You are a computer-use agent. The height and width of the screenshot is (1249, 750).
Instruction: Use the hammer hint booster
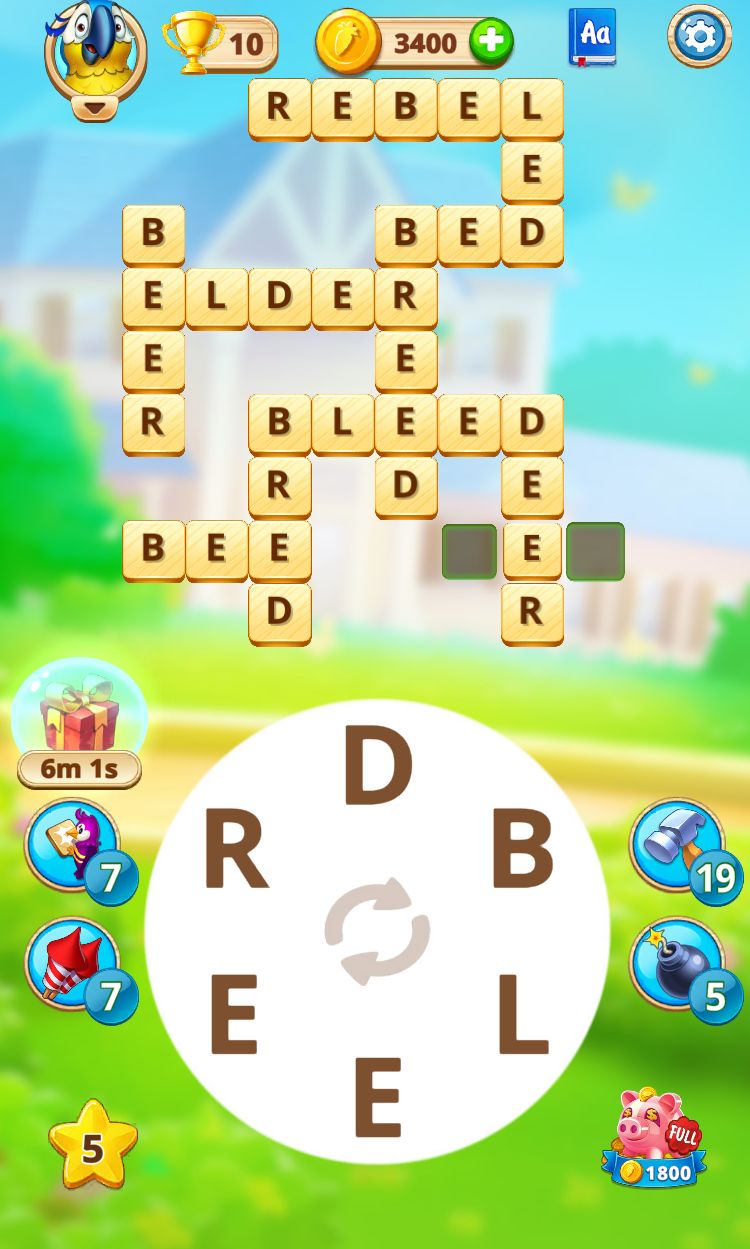point(677,845)
